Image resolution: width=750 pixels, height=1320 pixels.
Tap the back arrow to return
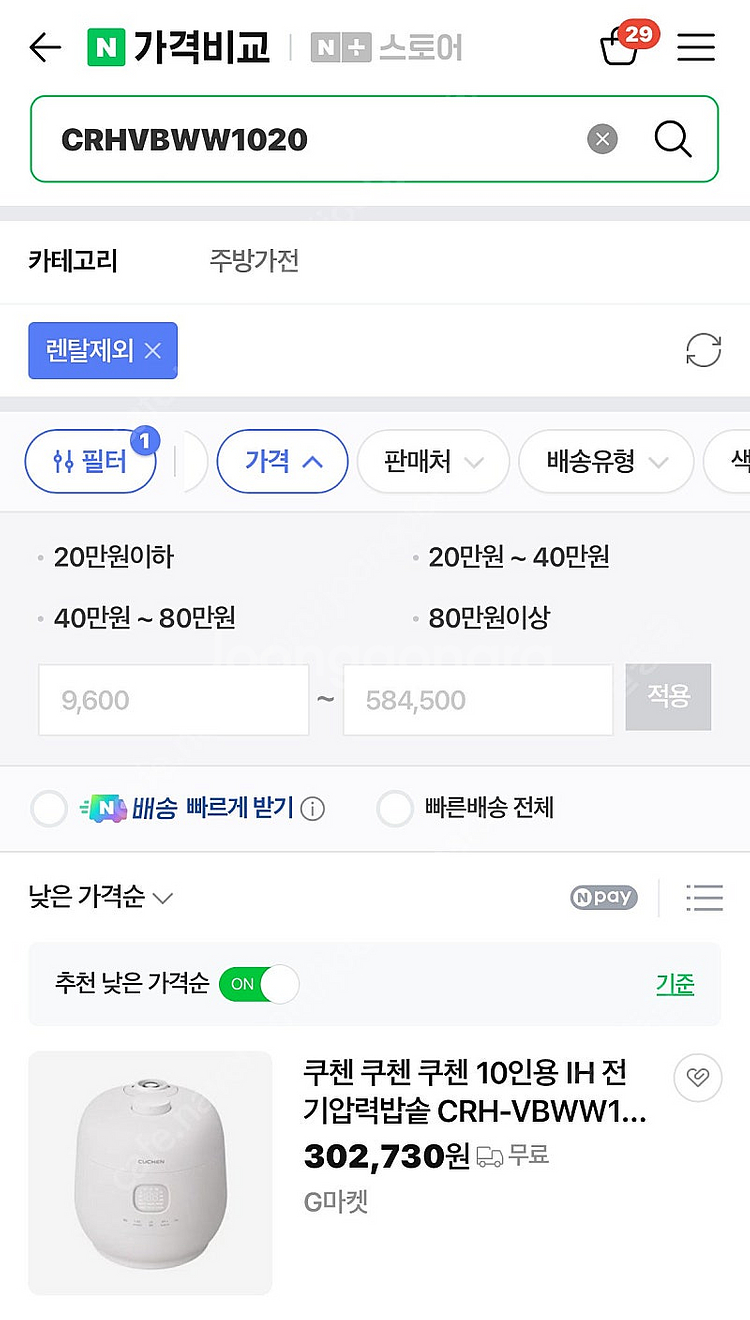point(44,47)
